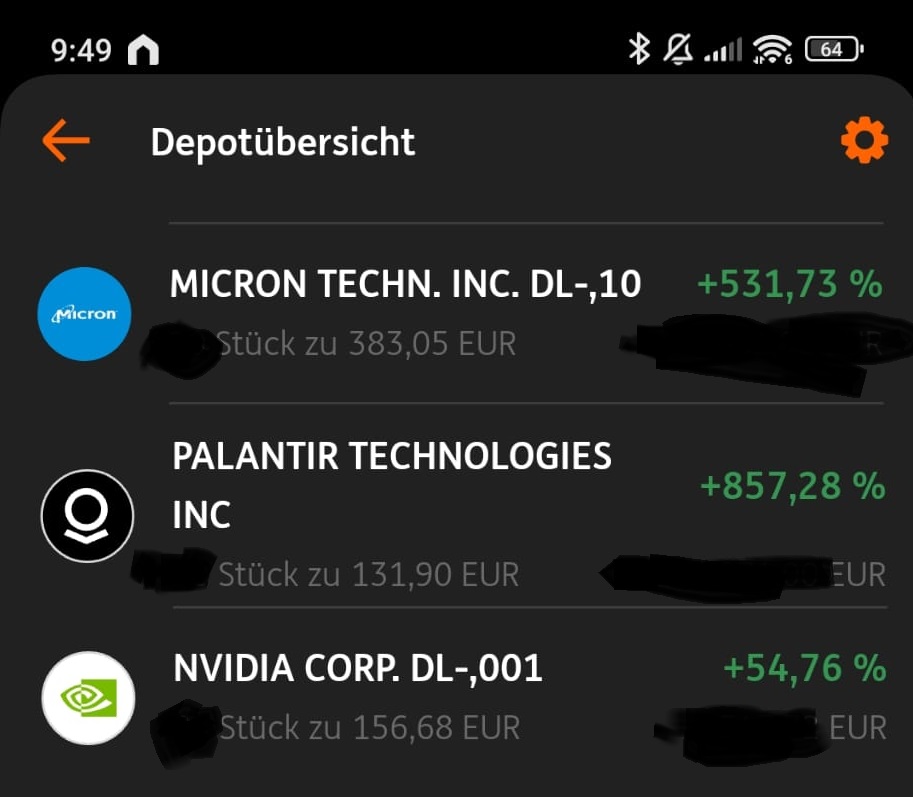Open the Micron Techn. Inc. position
The image size is (913, 797).
405,286
